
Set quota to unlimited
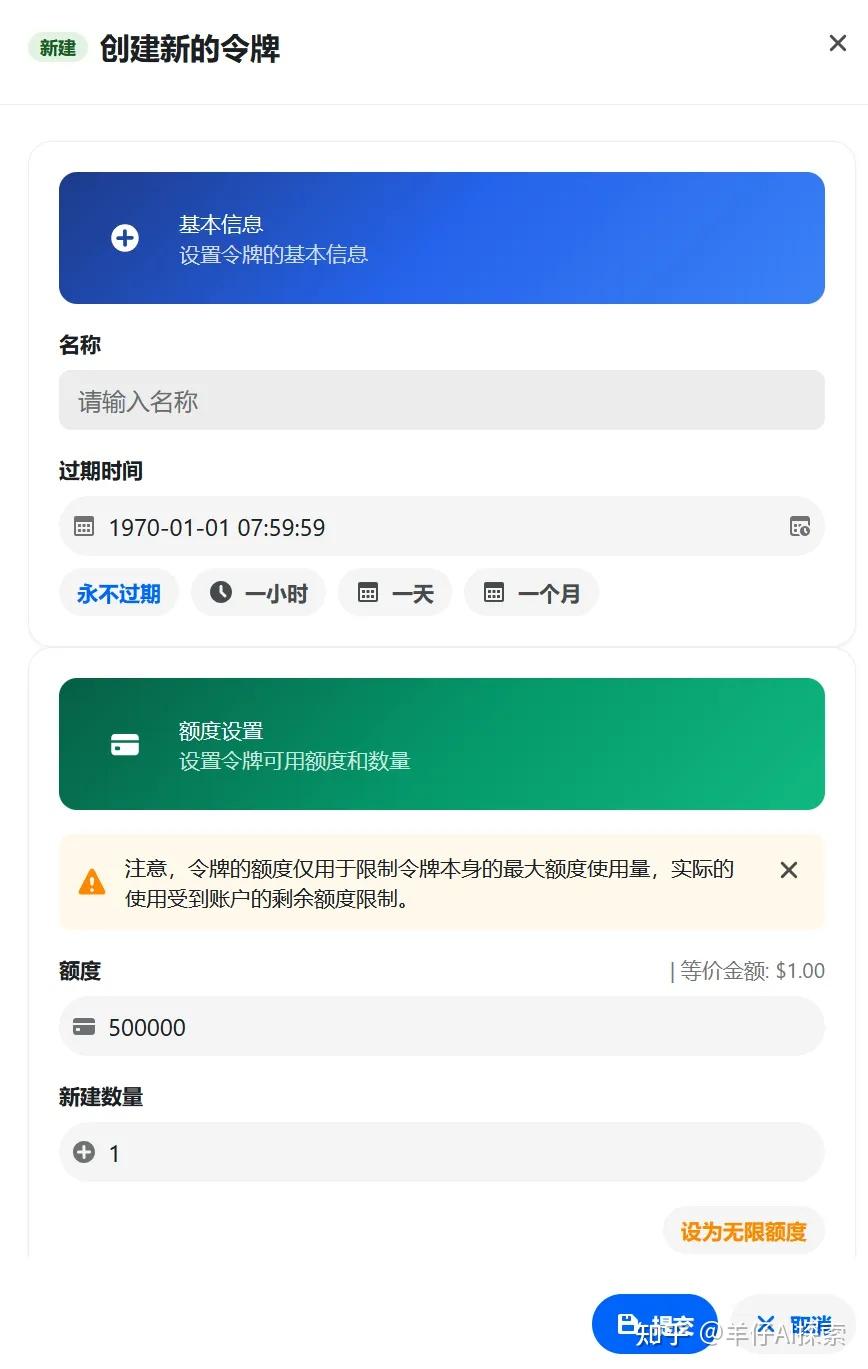pos(743,1231)
